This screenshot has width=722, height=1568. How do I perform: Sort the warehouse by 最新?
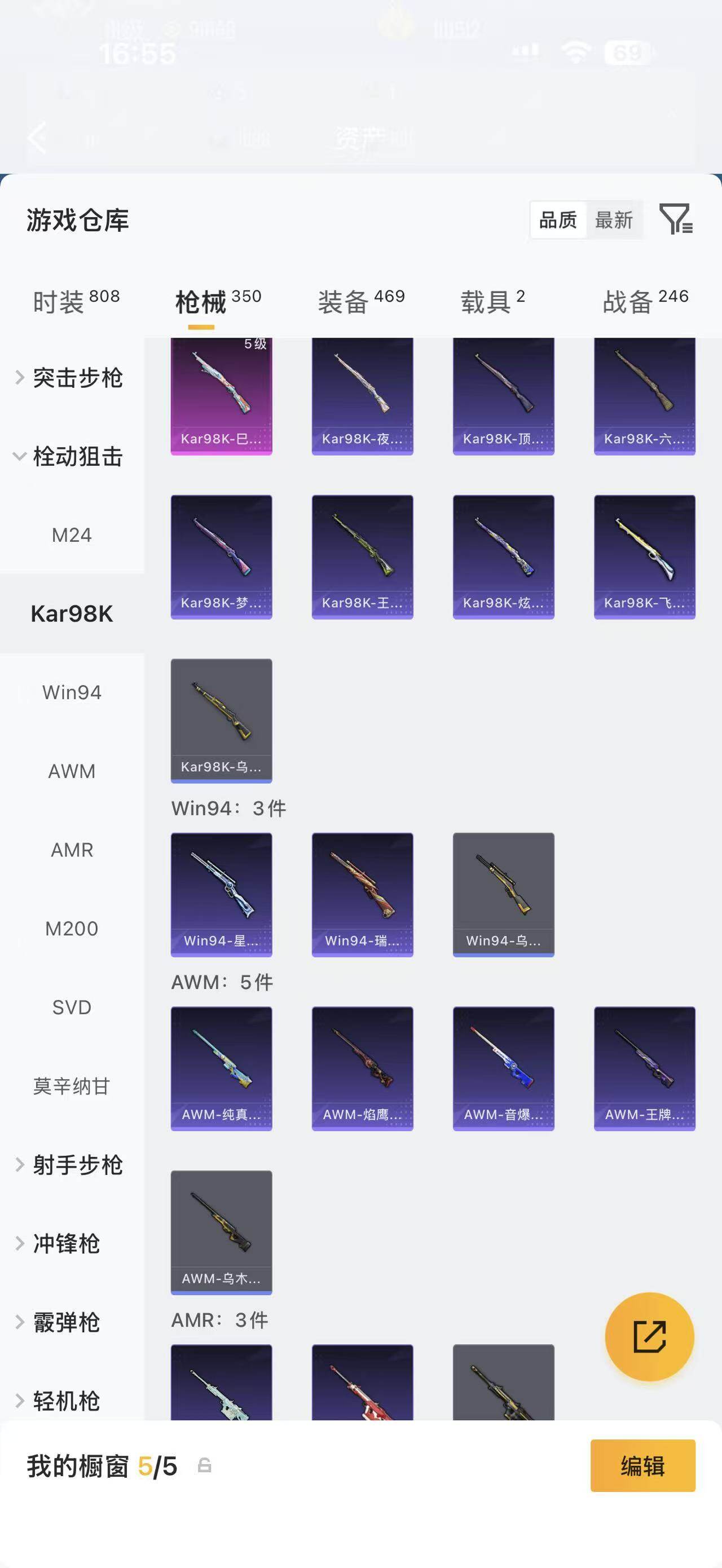(x=614, y=220)
